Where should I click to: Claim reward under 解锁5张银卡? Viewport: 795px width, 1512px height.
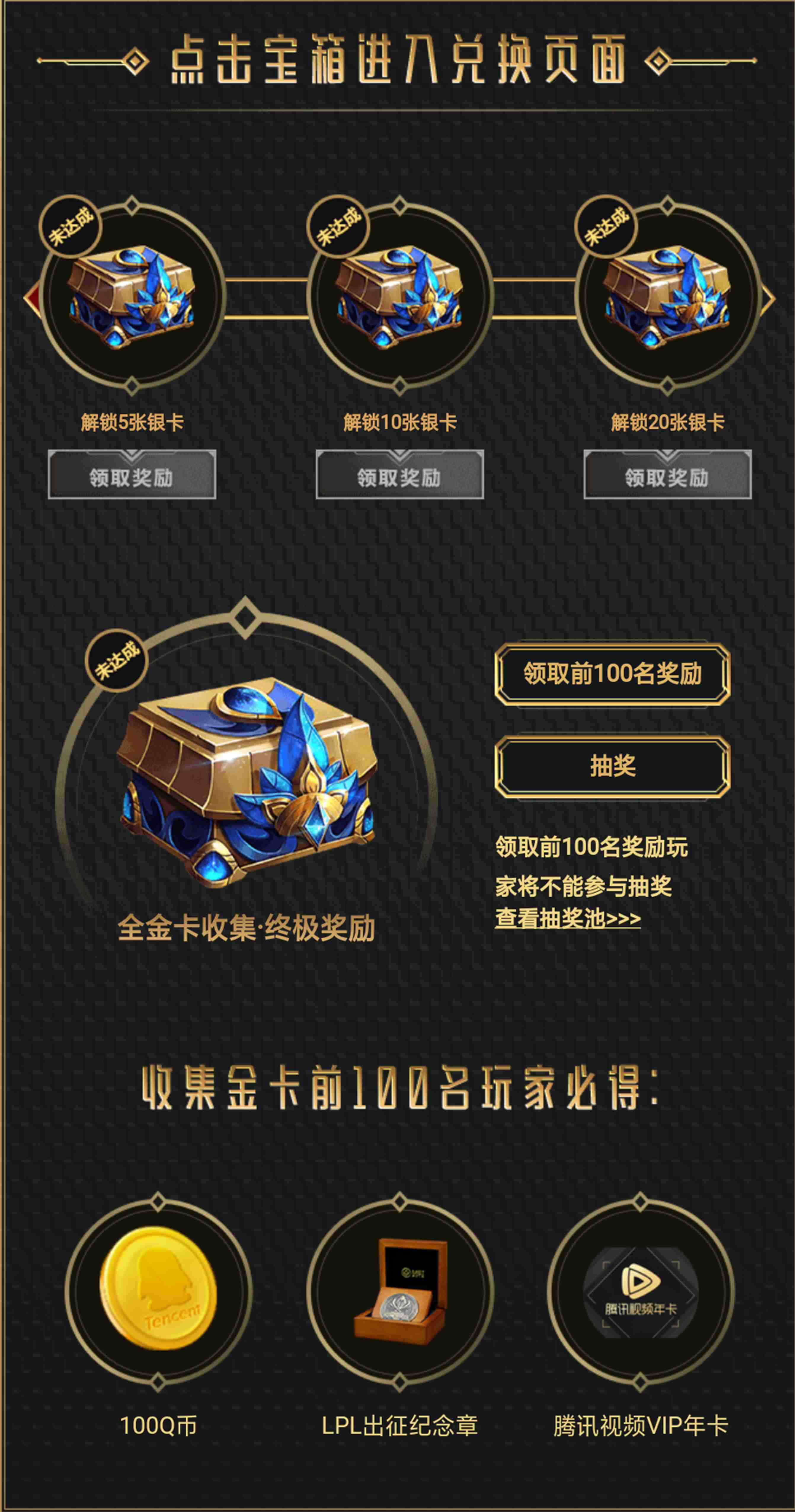pyautogui.click(x=132, y=475)
